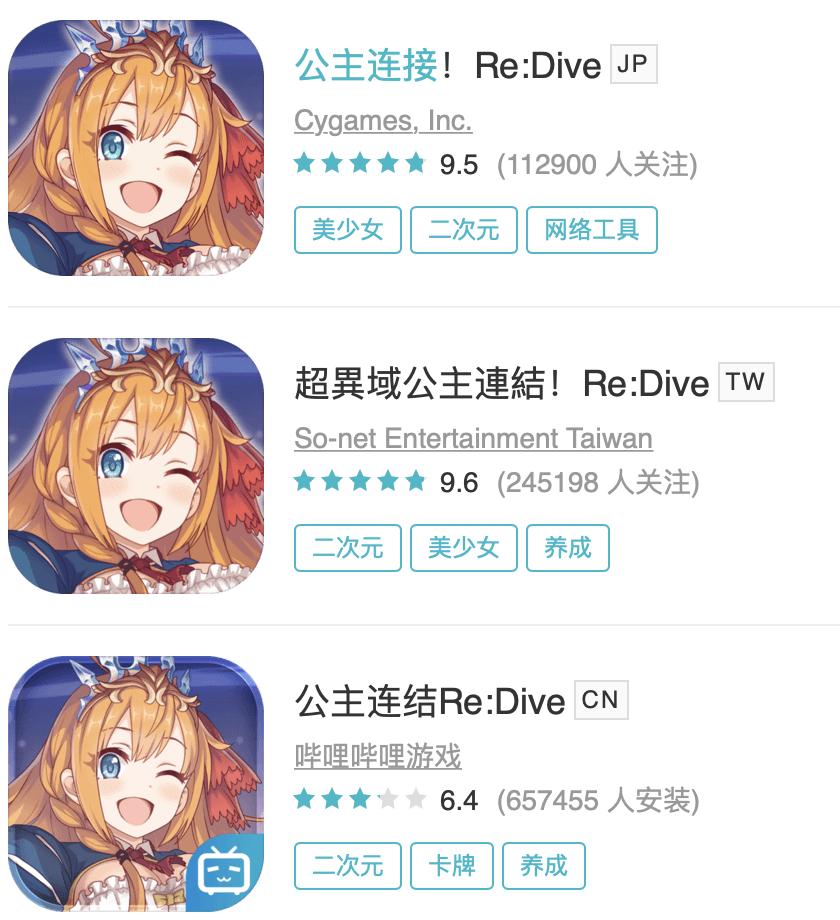Select the 网络工具 tag
Screen dimensions: 840x920
(591, 230)
